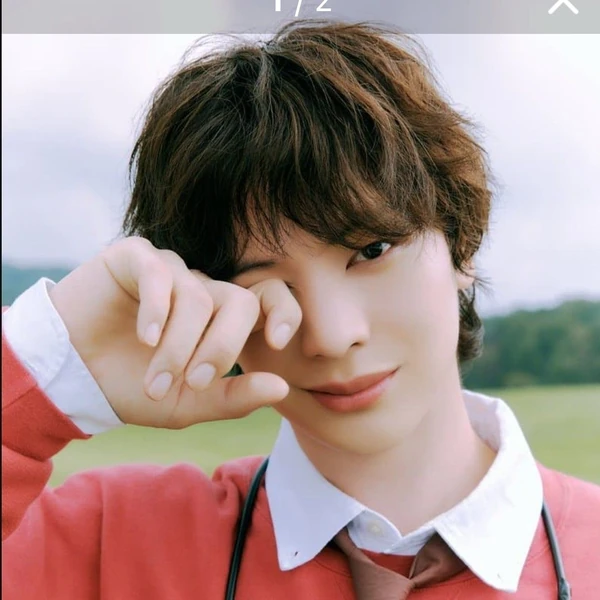Close the photo viewer
Image resolution: width=600 pixels, height=600 pixels.
point(563,5)
